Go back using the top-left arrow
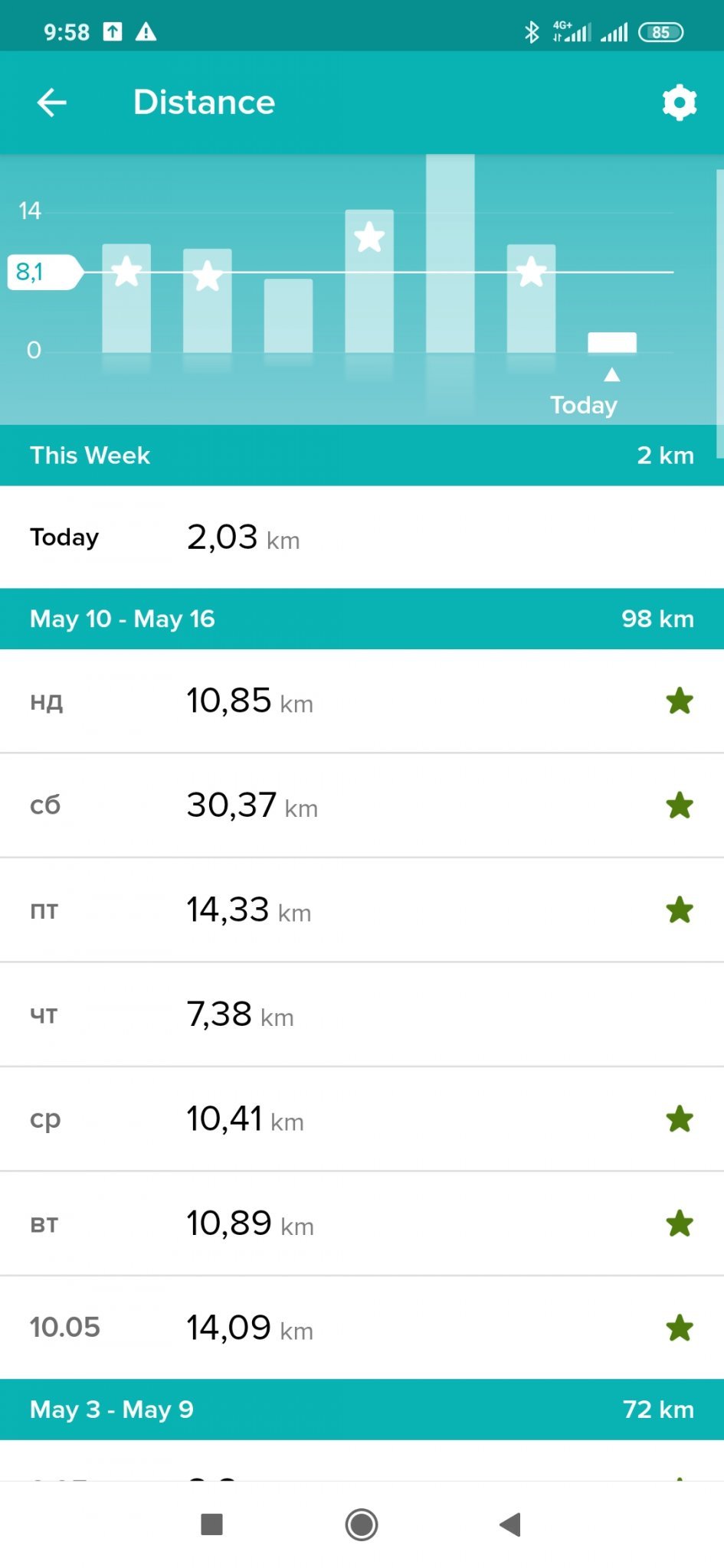724x1568 pixels. point(52,103)
